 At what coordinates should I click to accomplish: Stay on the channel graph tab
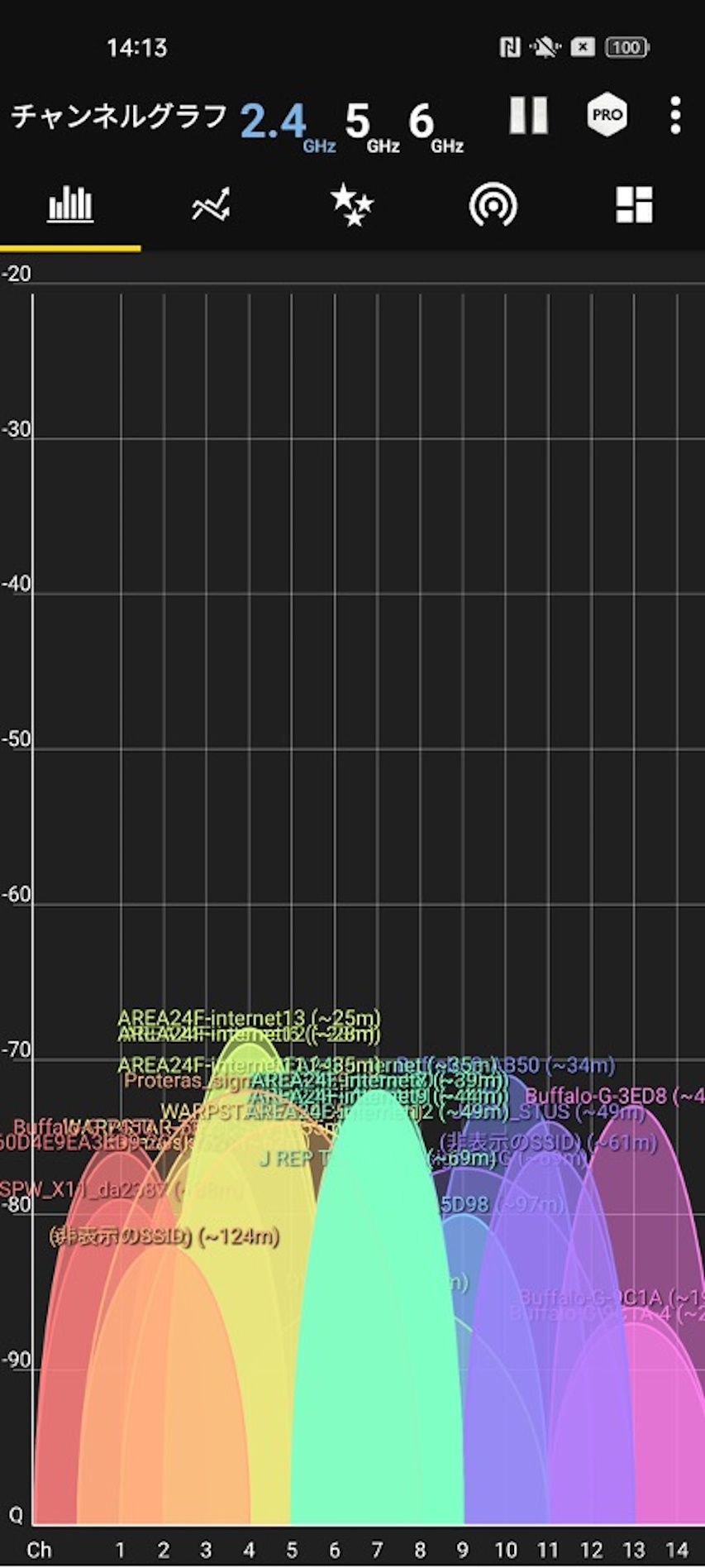coord(70,205)
